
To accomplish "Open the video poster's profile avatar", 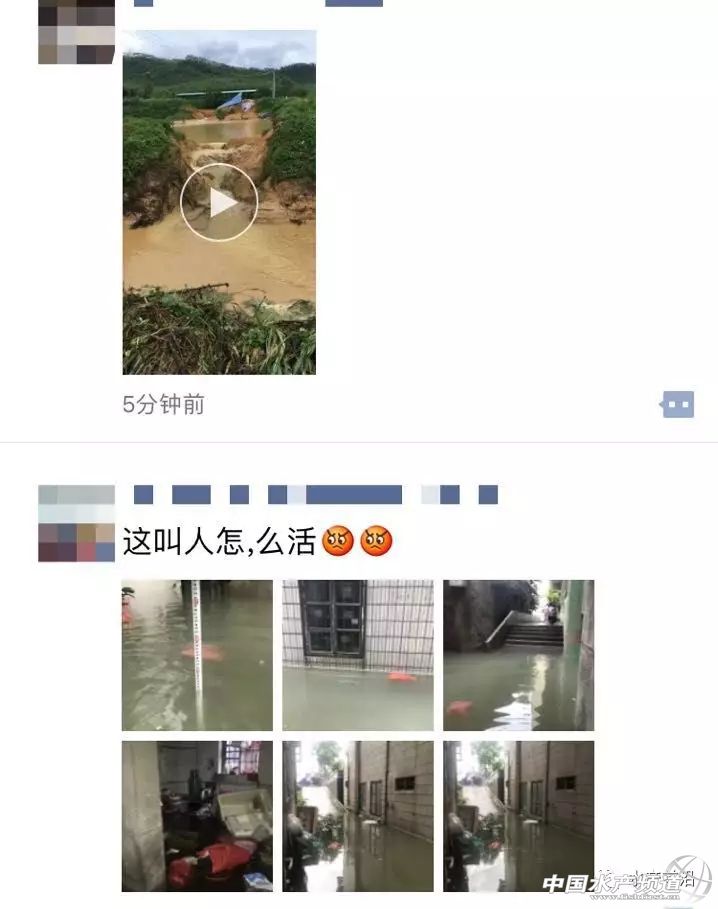I will coord(76,32).
